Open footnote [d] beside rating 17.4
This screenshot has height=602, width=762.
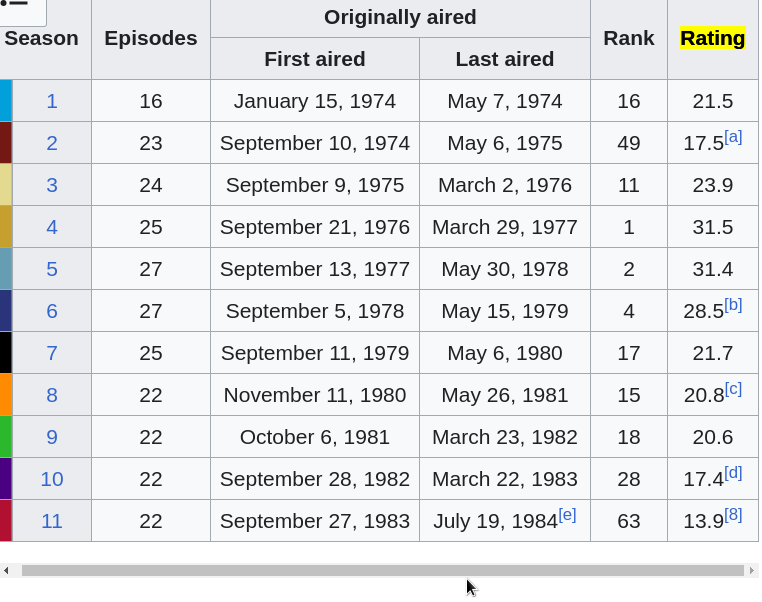point(733,473)
